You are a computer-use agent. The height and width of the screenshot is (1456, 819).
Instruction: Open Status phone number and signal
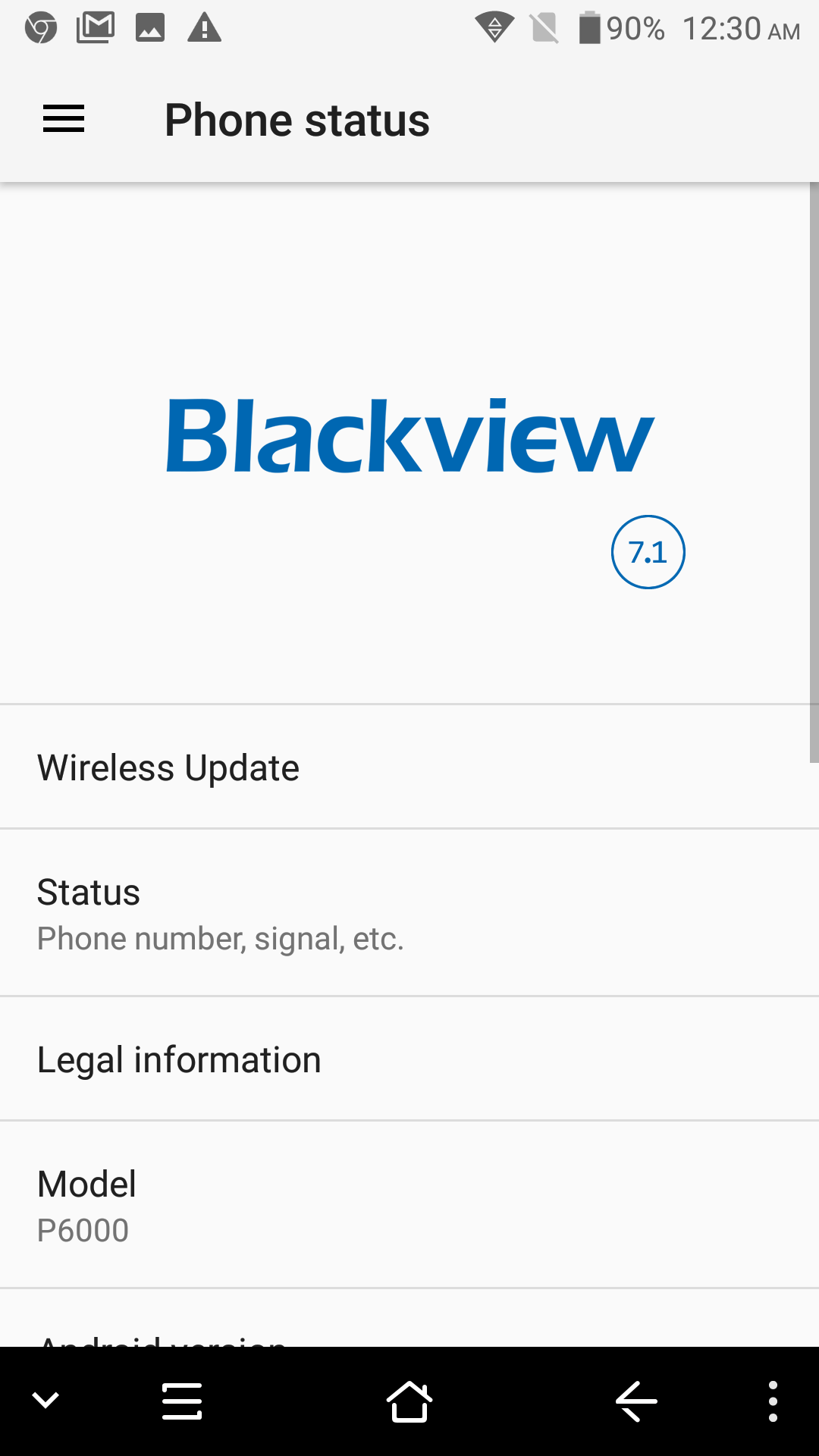tap(409, 912)
